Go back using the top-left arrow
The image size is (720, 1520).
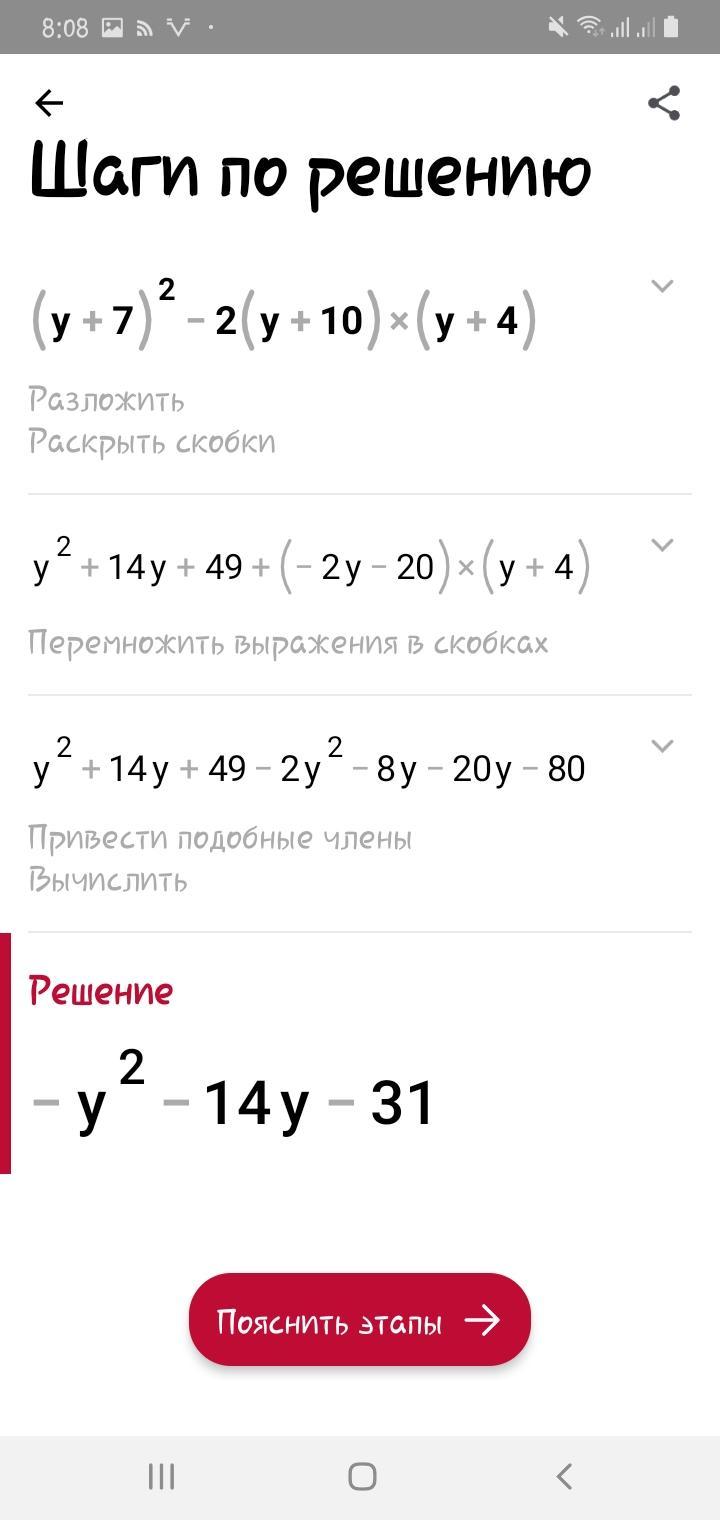point(48,103)
